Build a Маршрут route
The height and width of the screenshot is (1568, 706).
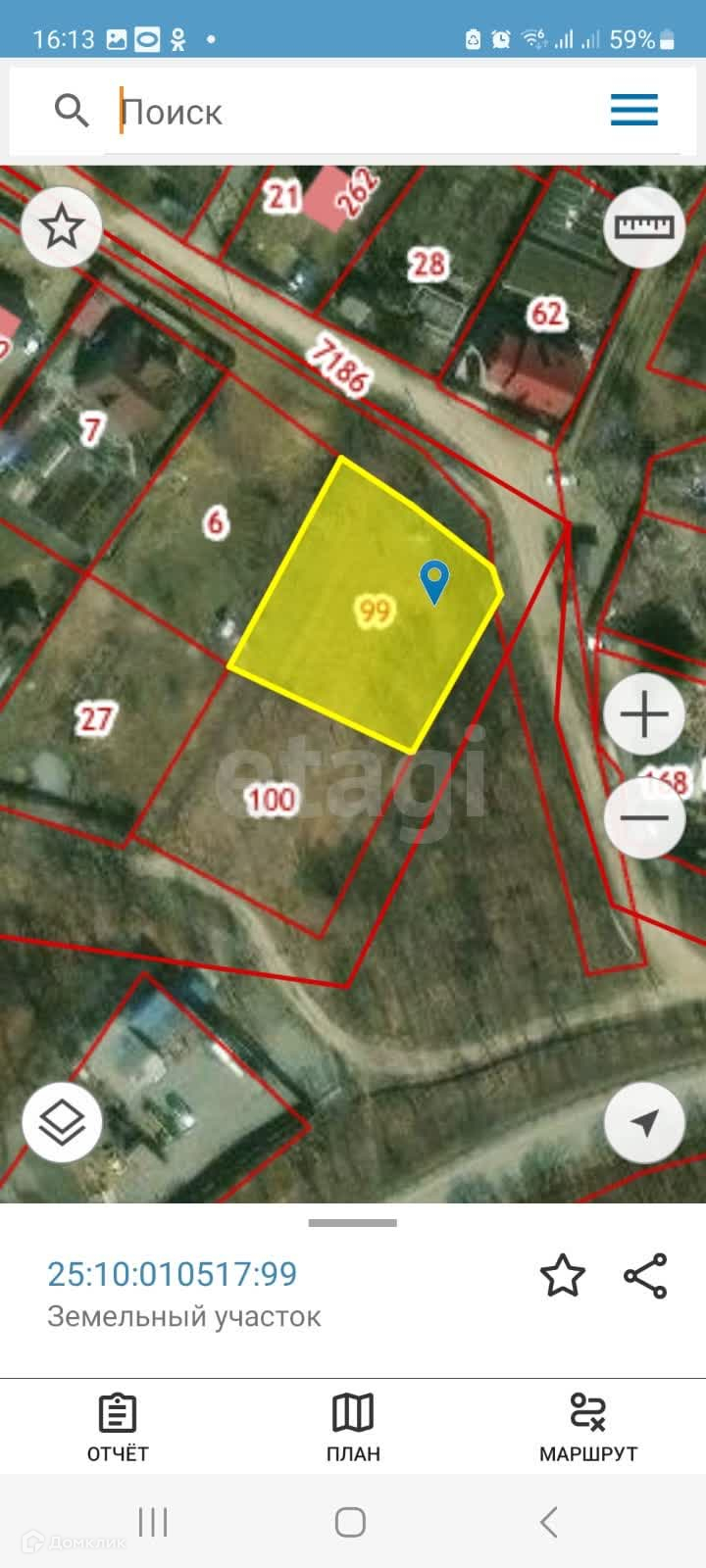[588, 1428]
